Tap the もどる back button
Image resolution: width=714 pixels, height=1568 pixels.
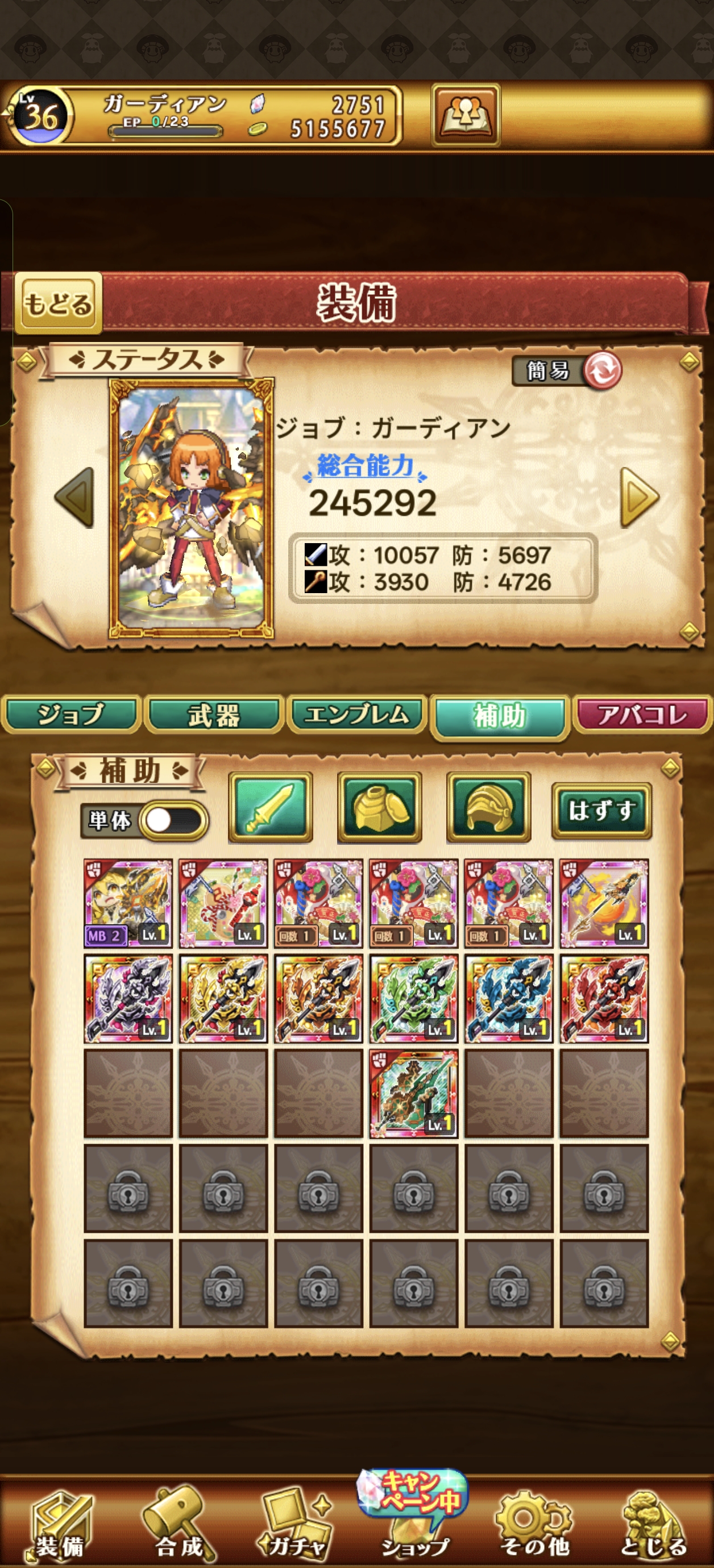[x=58, y=303]
